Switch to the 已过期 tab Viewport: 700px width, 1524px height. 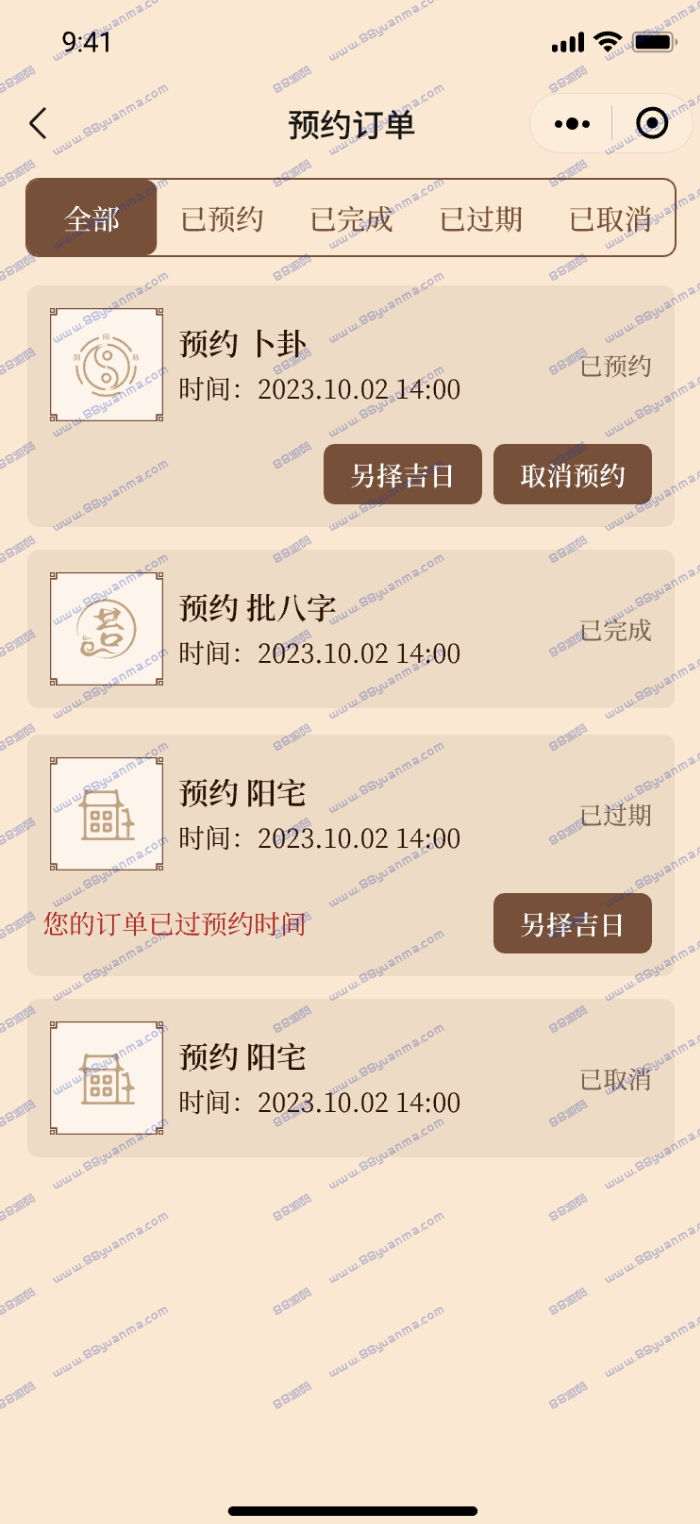(x=481, y=218)
